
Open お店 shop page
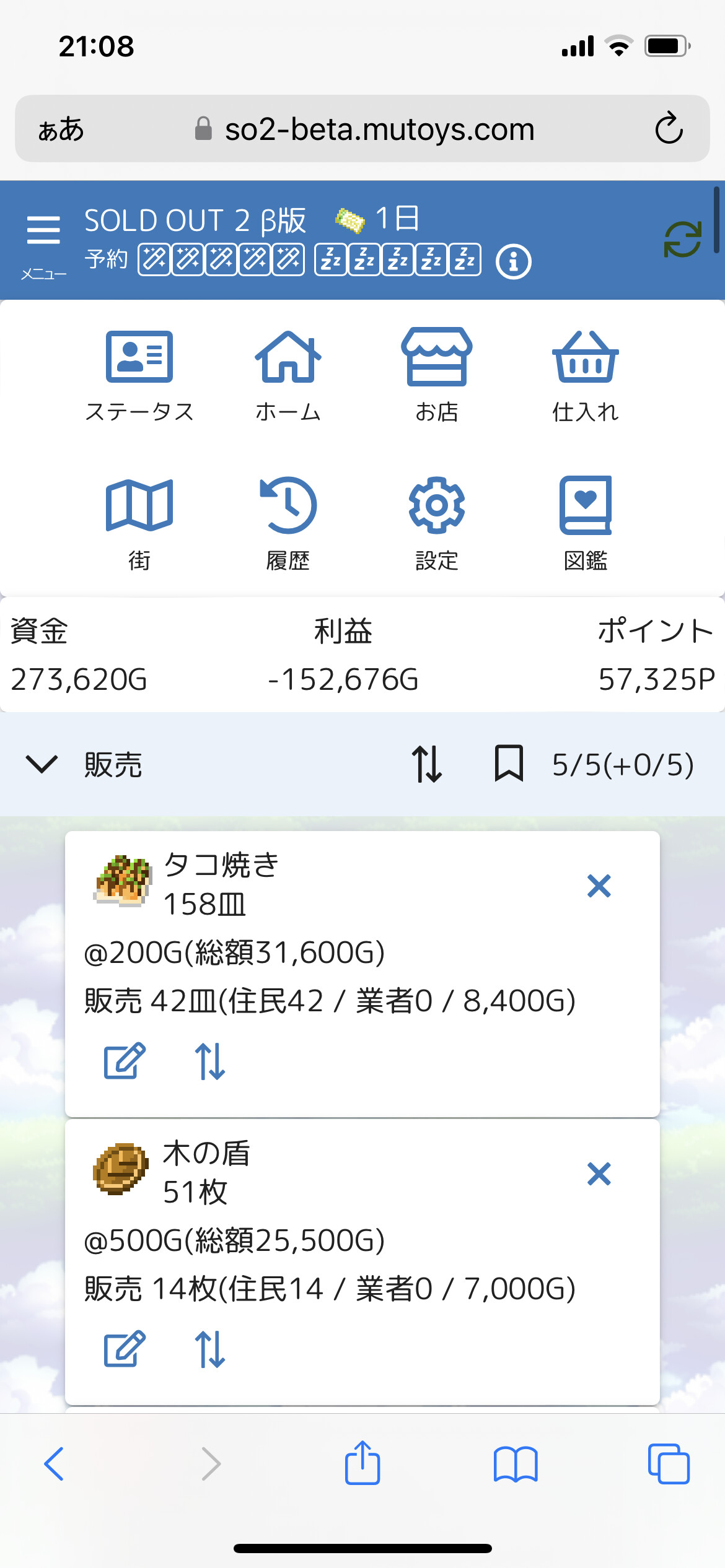437,376
